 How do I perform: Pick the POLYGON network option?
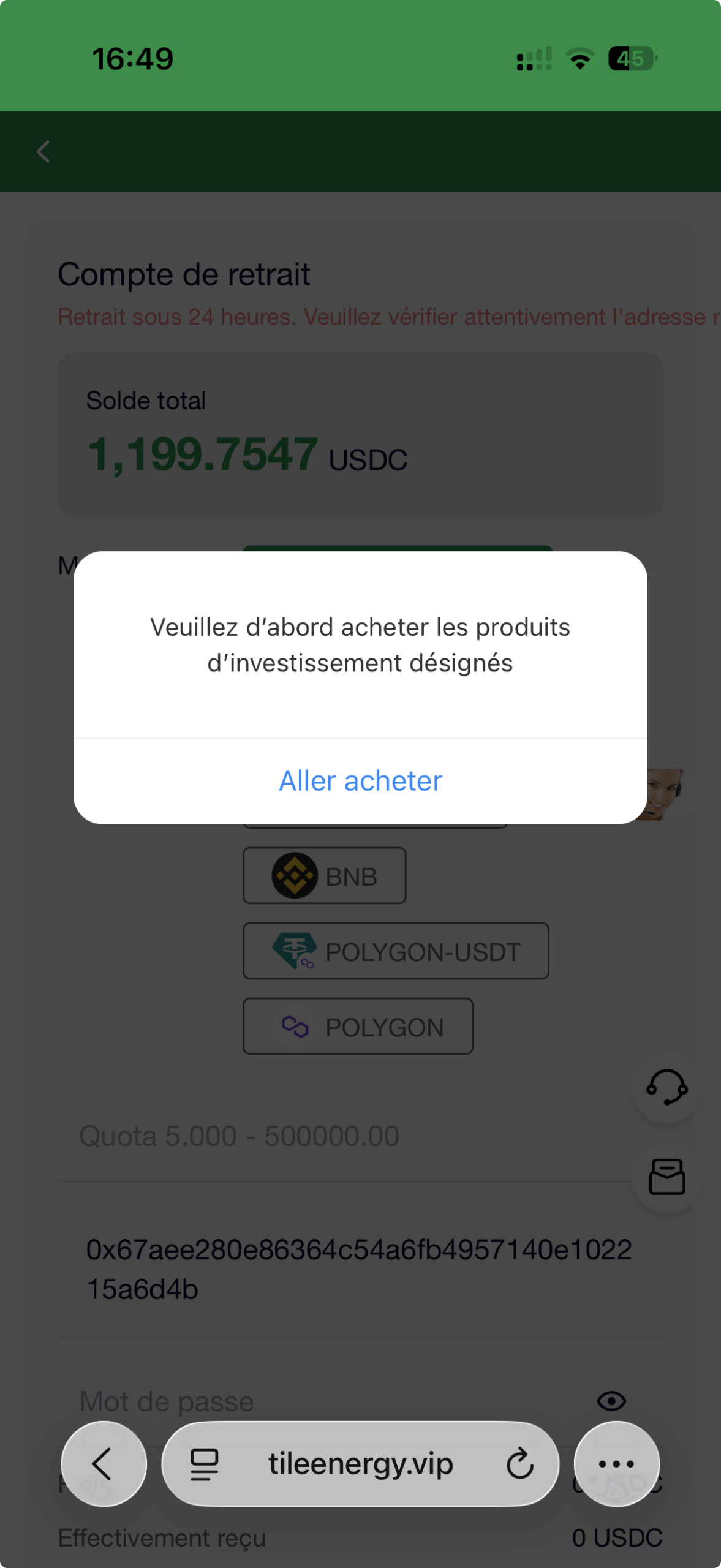coord(358,1027)
